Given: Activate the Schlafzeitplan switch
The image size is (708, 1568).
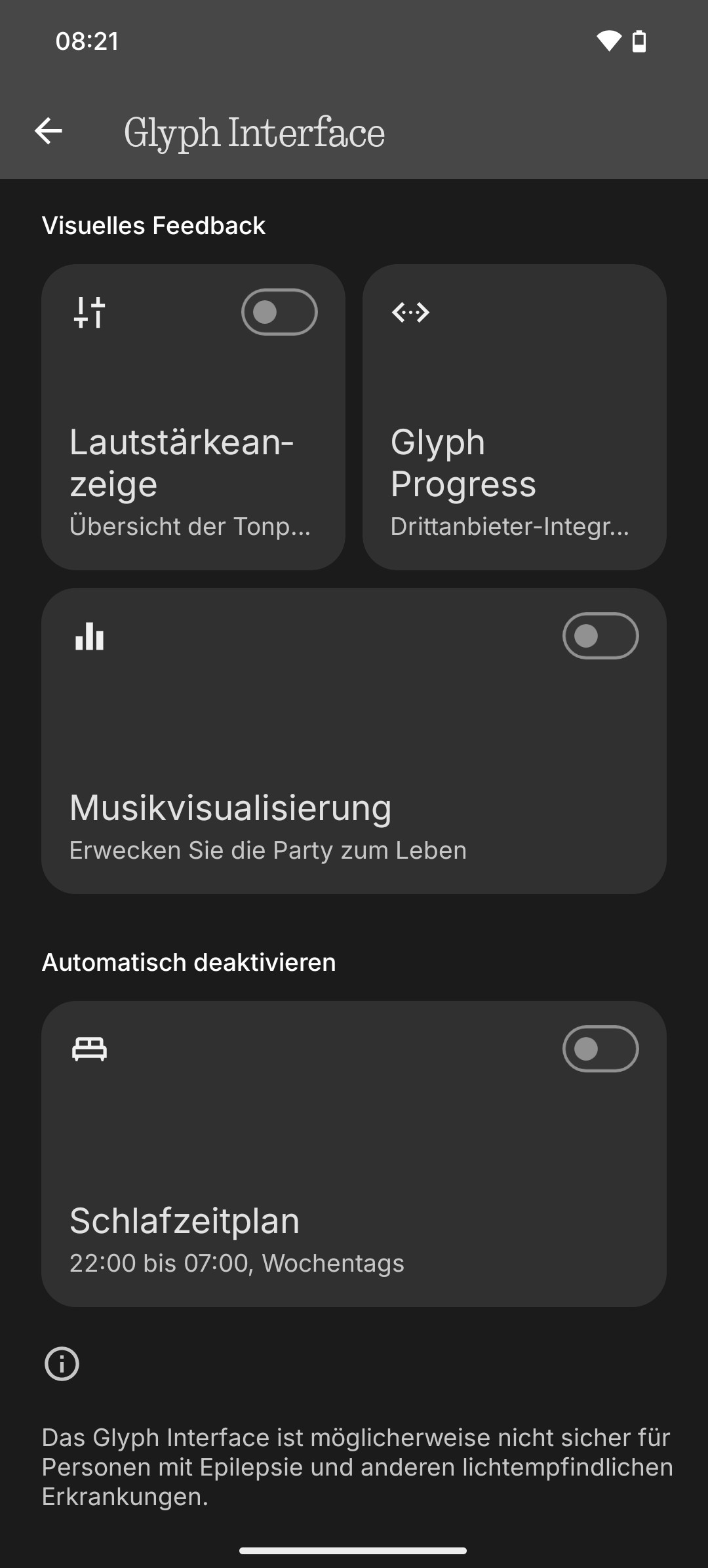Looking at the screenshot, I should (x=600, y=1049).
